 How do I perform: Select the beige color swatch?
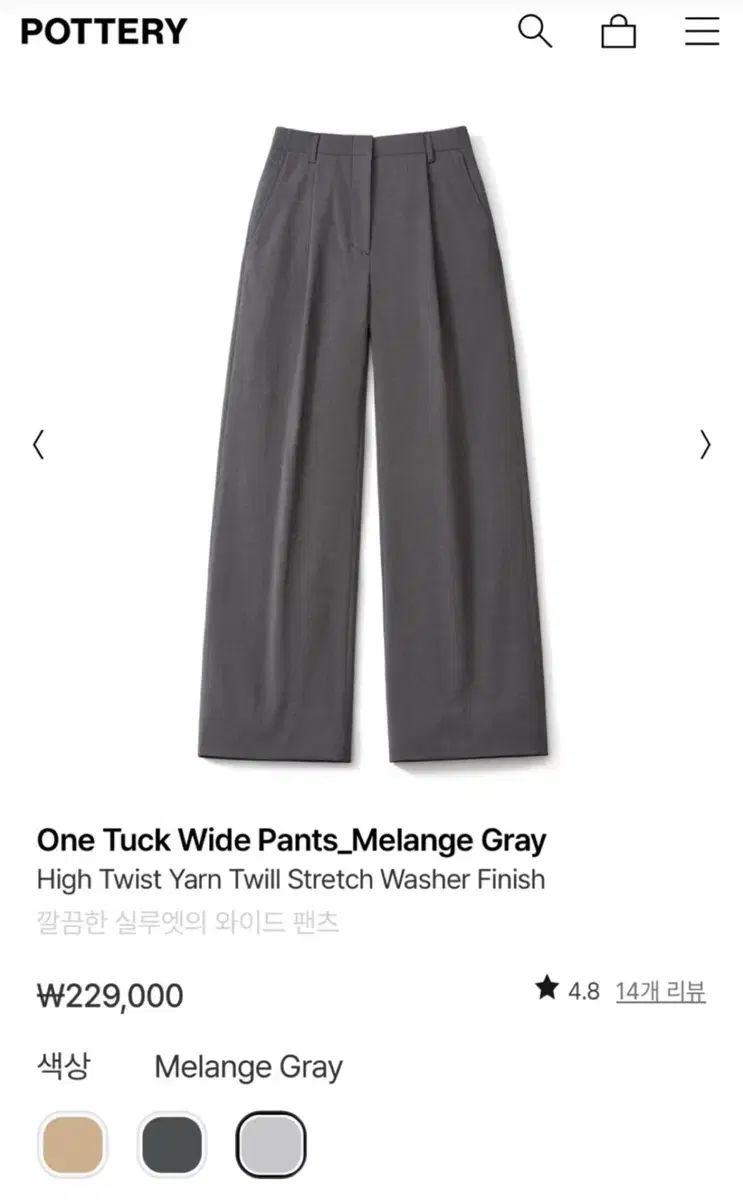72,1146
